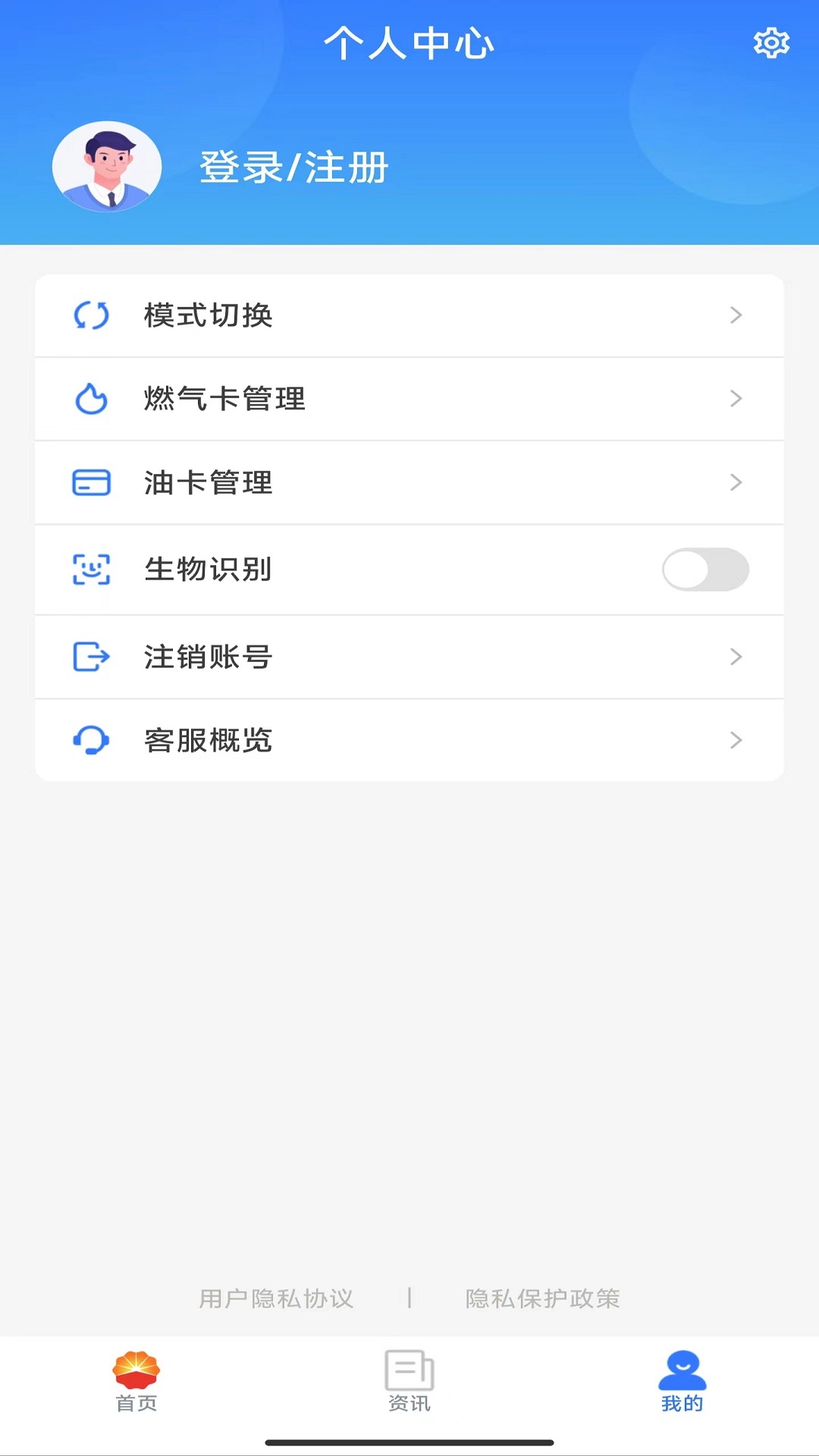
Task: Expand 客服概览 with its chevron
Action: [735, 740]
